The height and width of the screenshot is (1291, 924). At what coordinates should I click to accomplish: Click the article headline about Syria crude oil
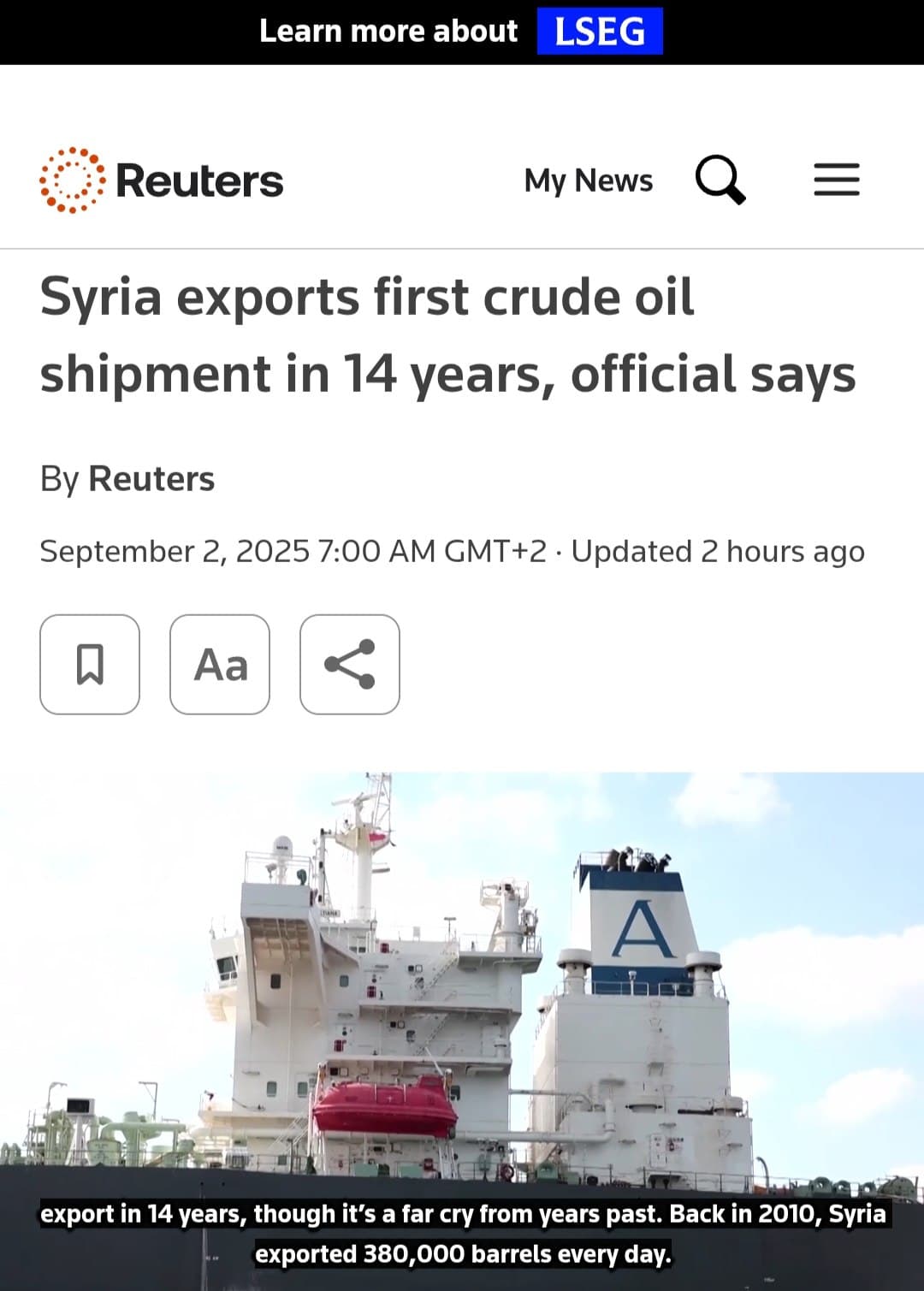tap(448, 334)
